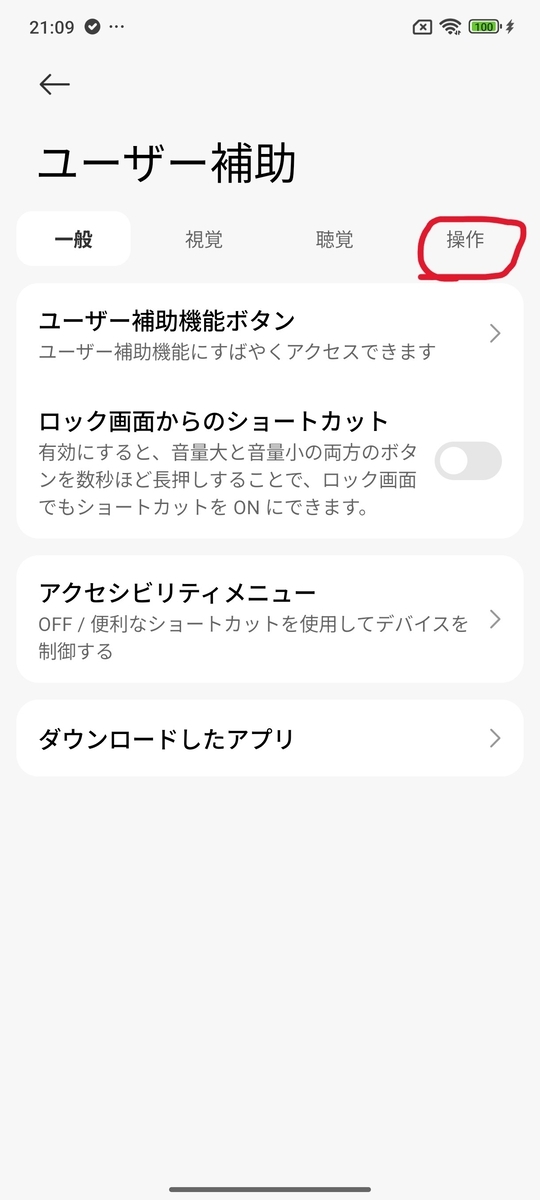This screenshot has height=1200, width=540.
Task: Switch to the 聴覚 tab
Action: click(335, 239)
